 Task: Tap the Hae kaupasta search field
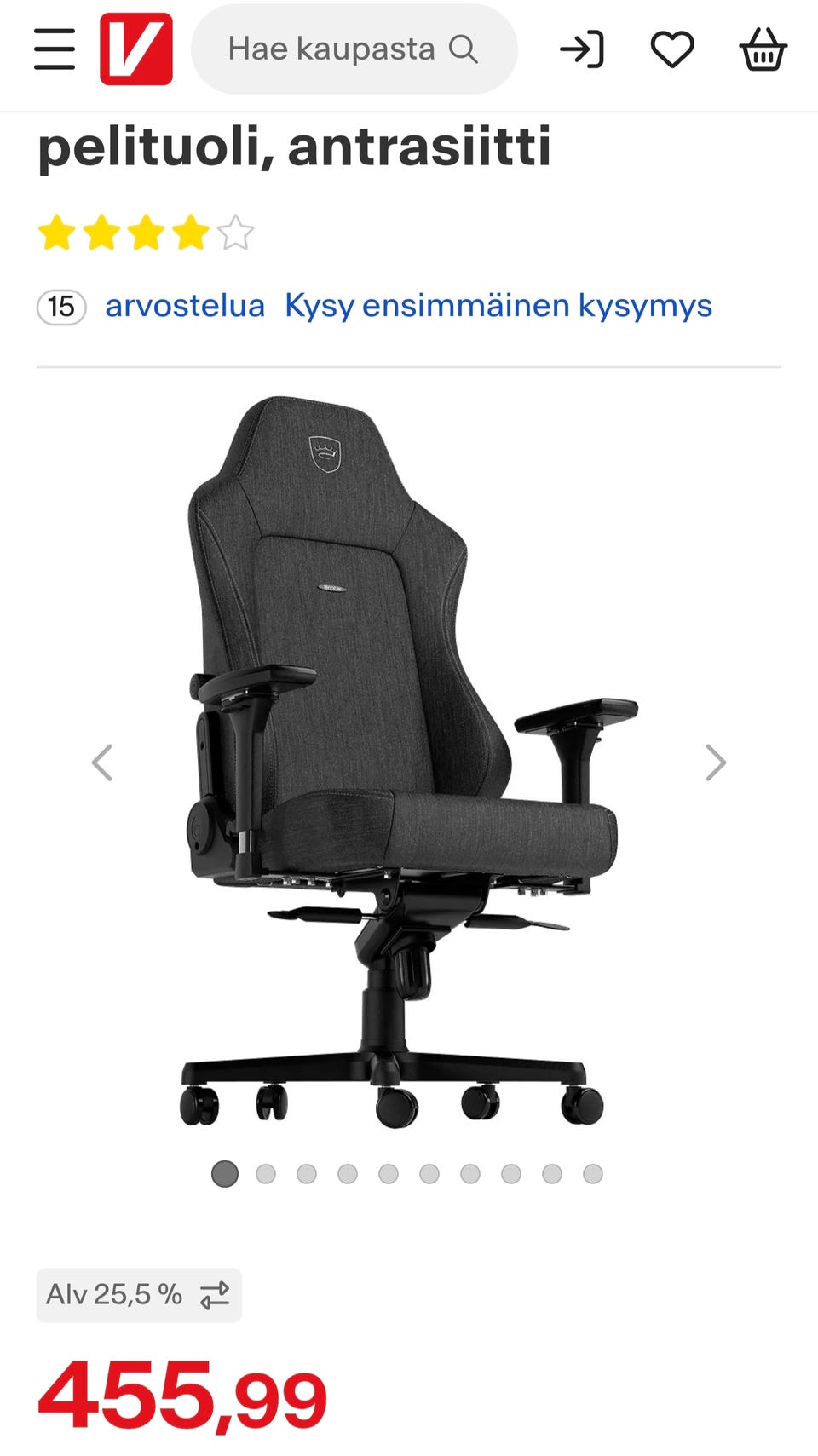[x=353, y=49]
